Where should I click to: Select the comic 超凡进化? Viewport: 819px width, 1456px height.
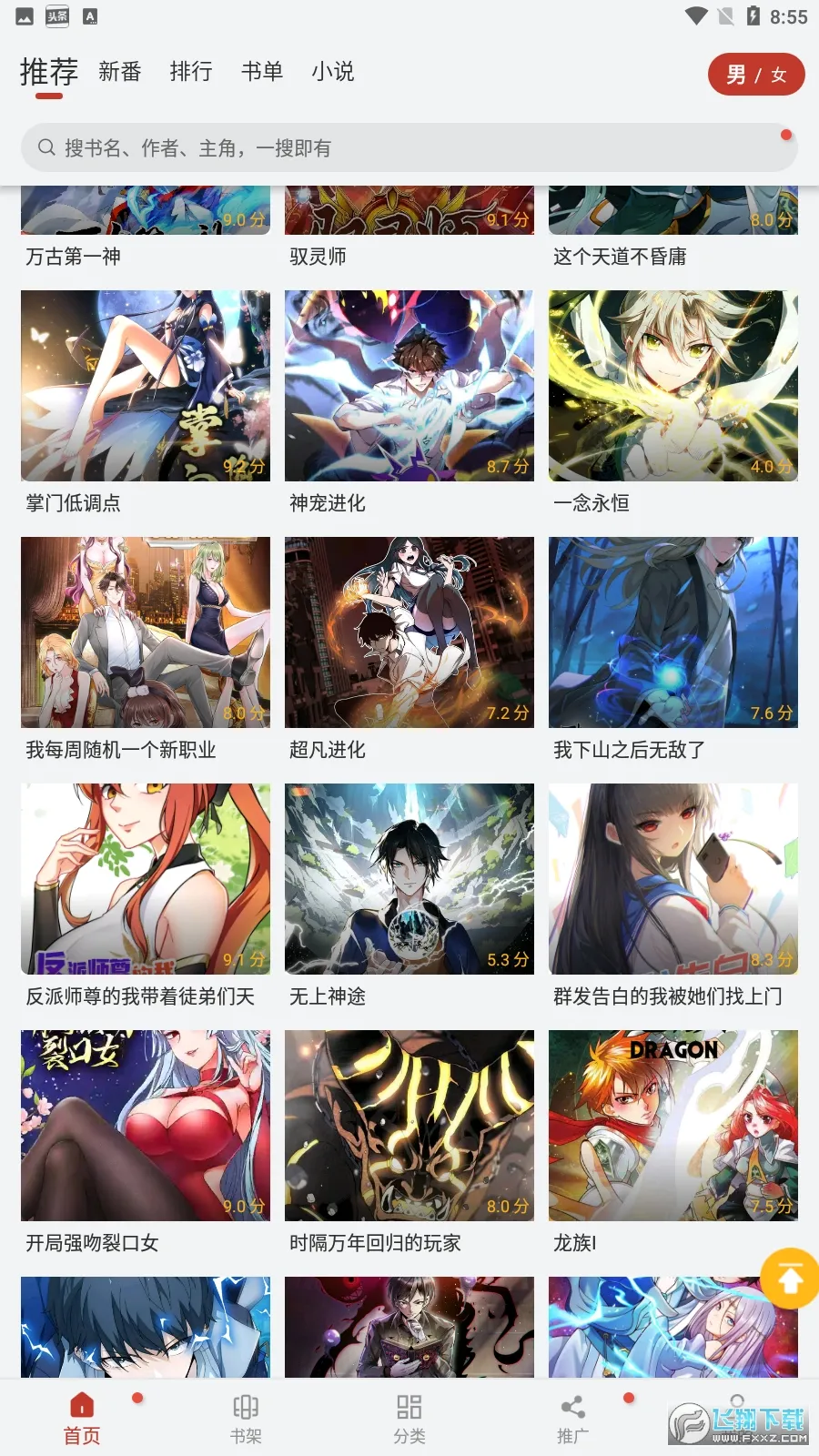pos(409,632)
